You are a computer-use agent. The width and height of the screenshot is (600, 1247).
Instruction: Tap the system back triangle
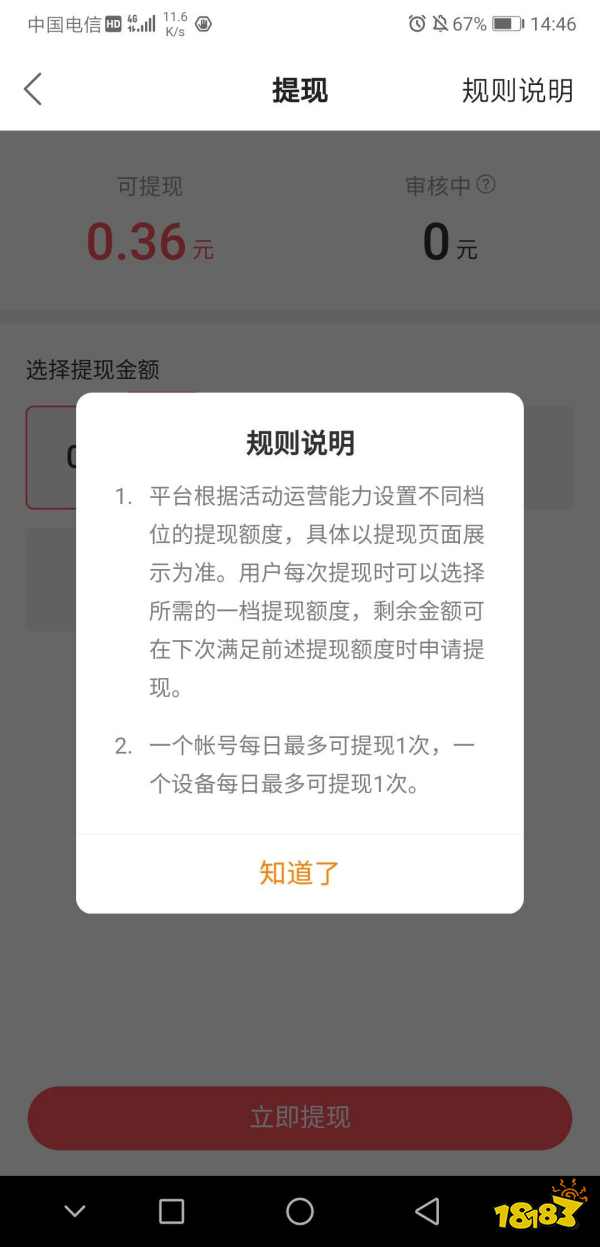(427, 1211)
